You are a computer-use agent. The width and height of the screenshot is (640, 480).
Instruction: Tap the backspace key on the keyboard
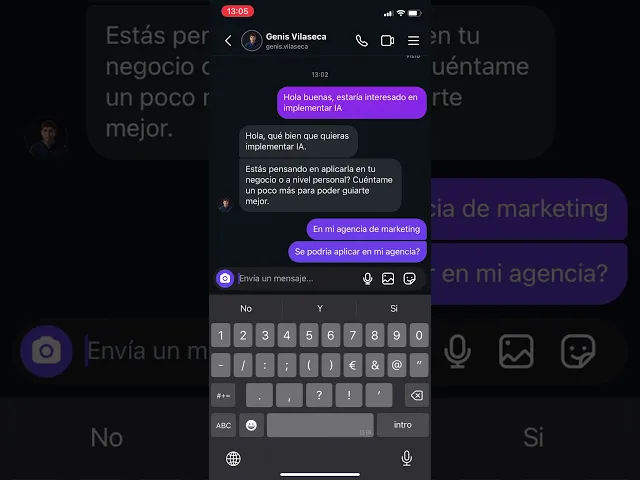click(416, 395)
